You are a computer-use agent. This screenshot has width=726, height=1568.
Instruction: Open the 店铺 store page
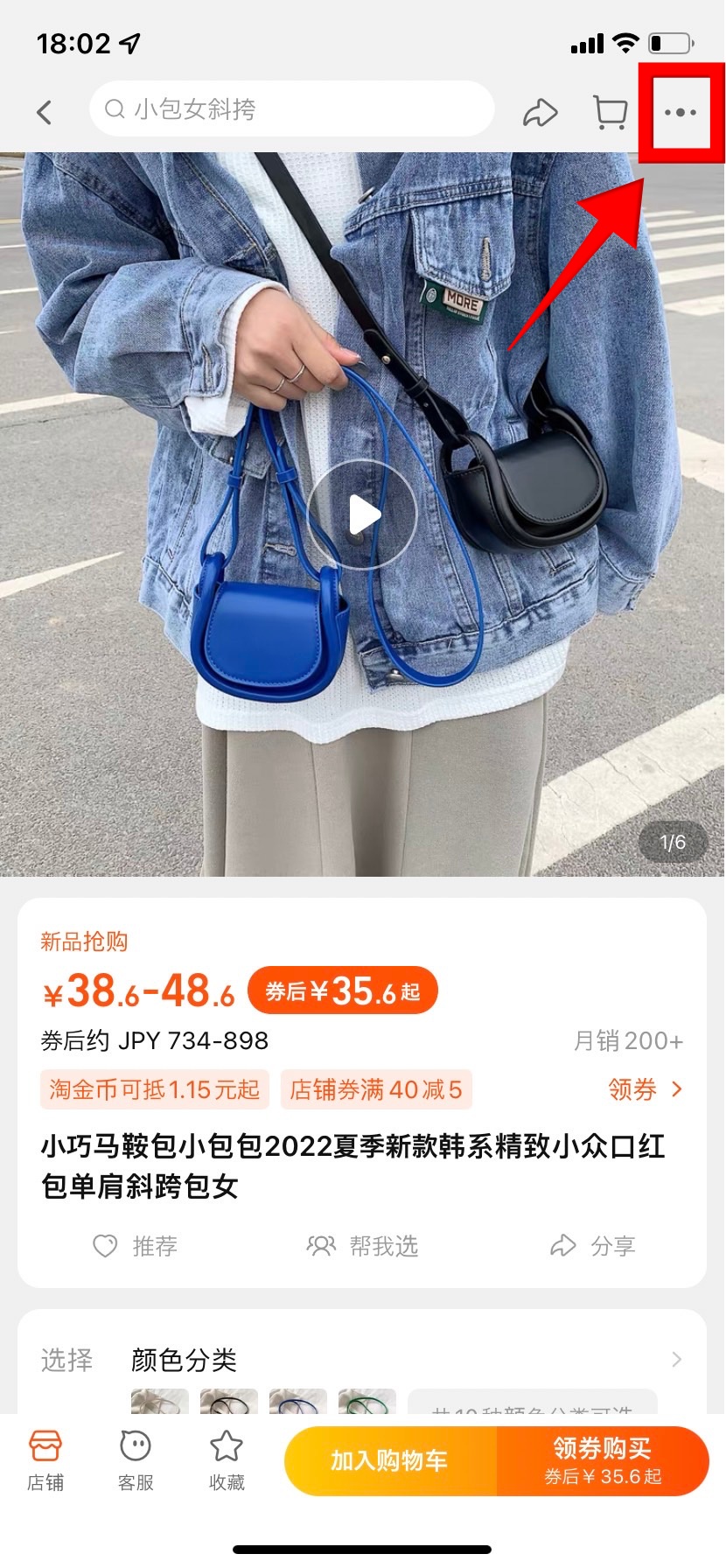[45, 1460]
